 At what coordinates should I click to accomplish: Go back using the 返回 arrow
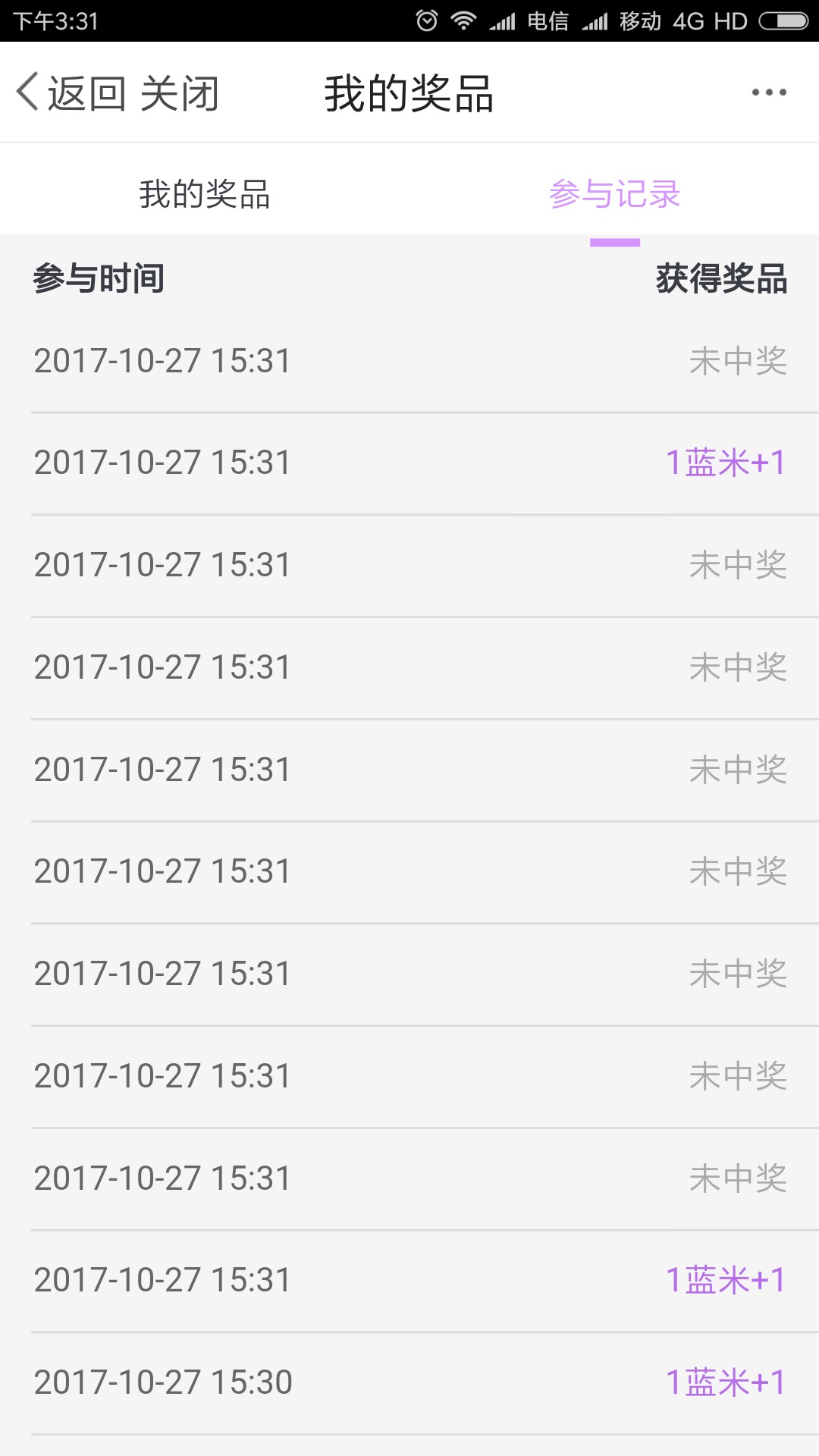point(71,93)
